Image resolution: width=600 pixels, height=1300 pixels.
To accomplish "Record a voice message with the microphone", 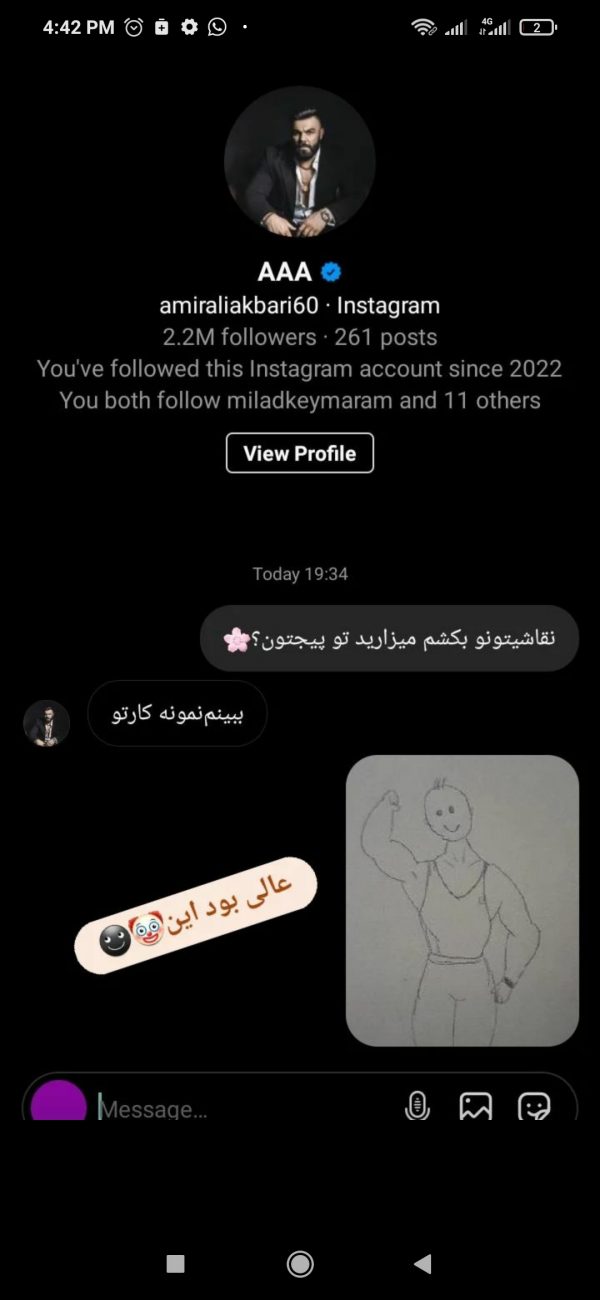I will 417,1106.
